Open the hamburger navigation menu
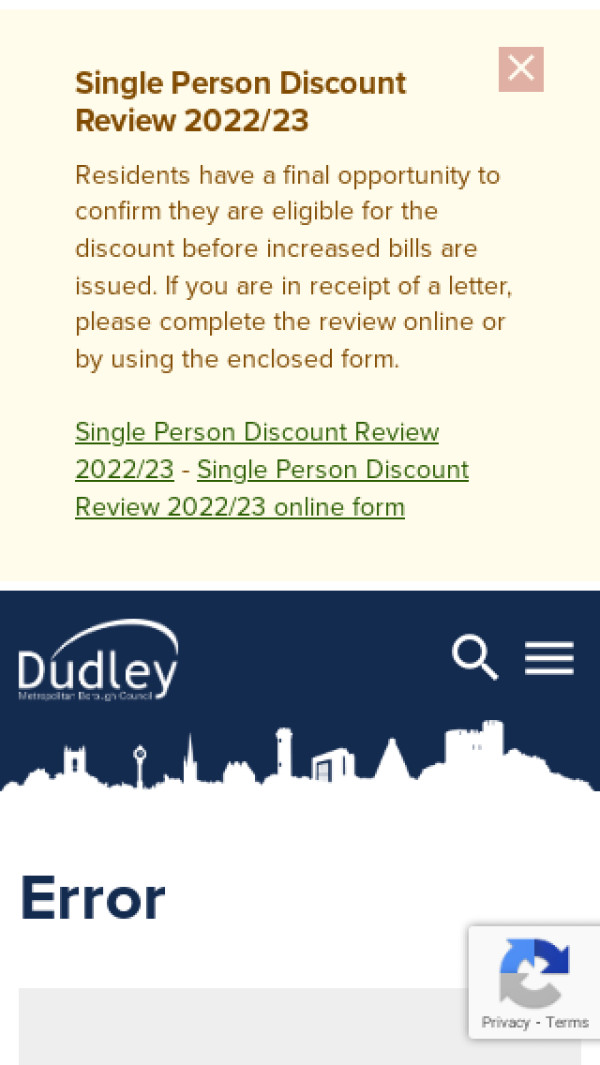The width and height of the screenshot is (600, 1065). click(x=549, y=659)
